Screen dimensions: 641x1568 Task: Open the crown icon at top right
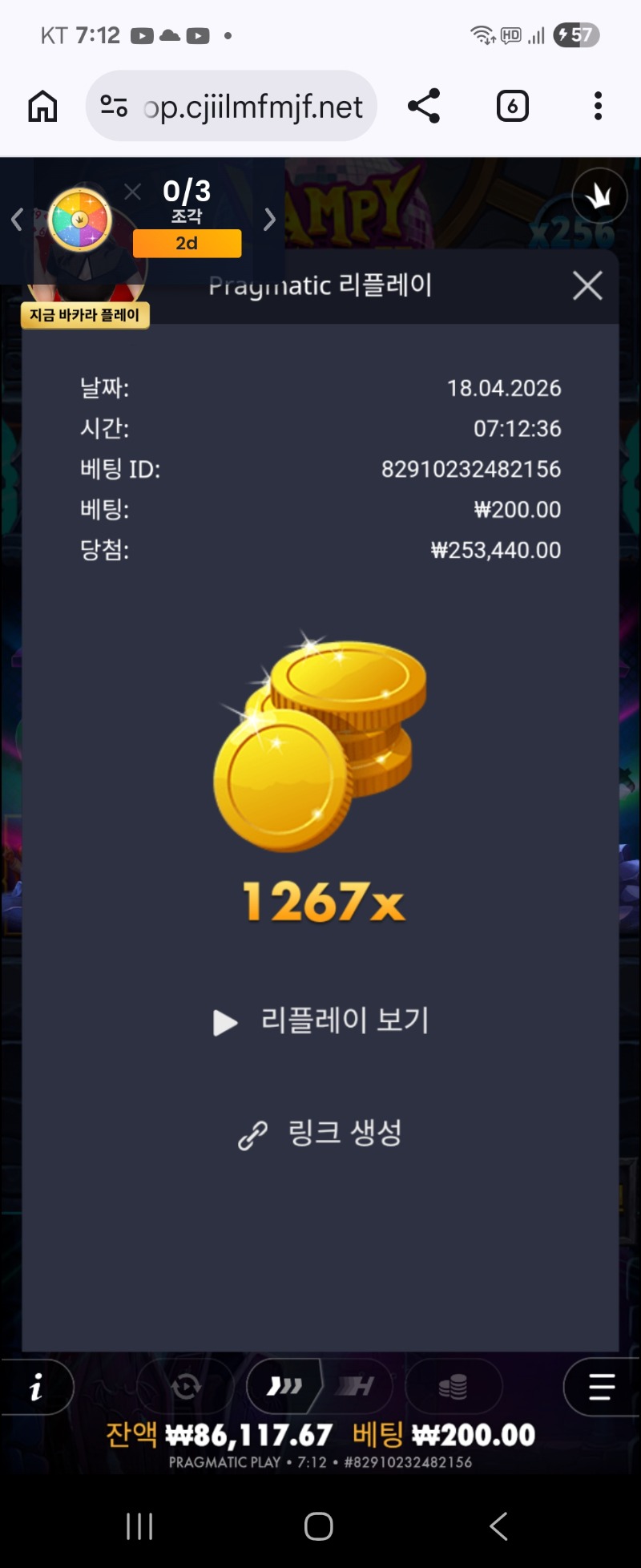tap(599, 196)
